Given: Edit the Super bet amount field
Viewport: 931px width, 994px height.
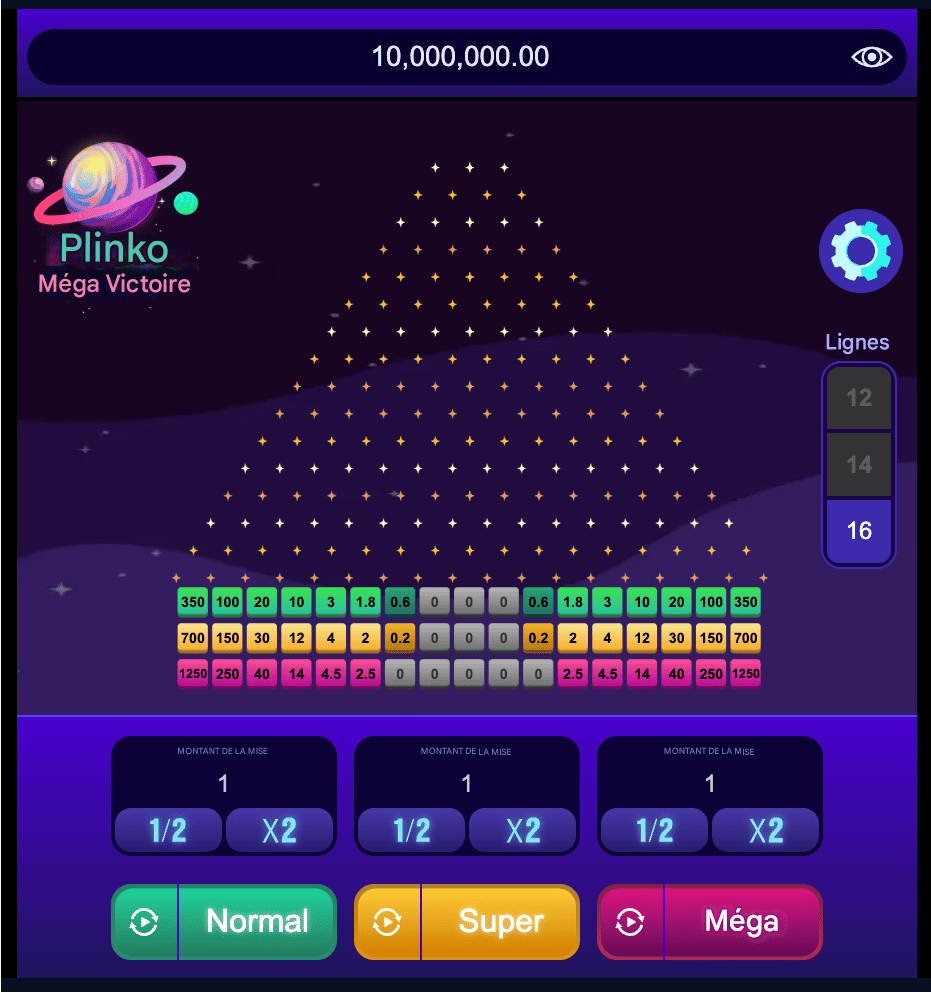Looking at the screenshot, I should tap(467, 783).
